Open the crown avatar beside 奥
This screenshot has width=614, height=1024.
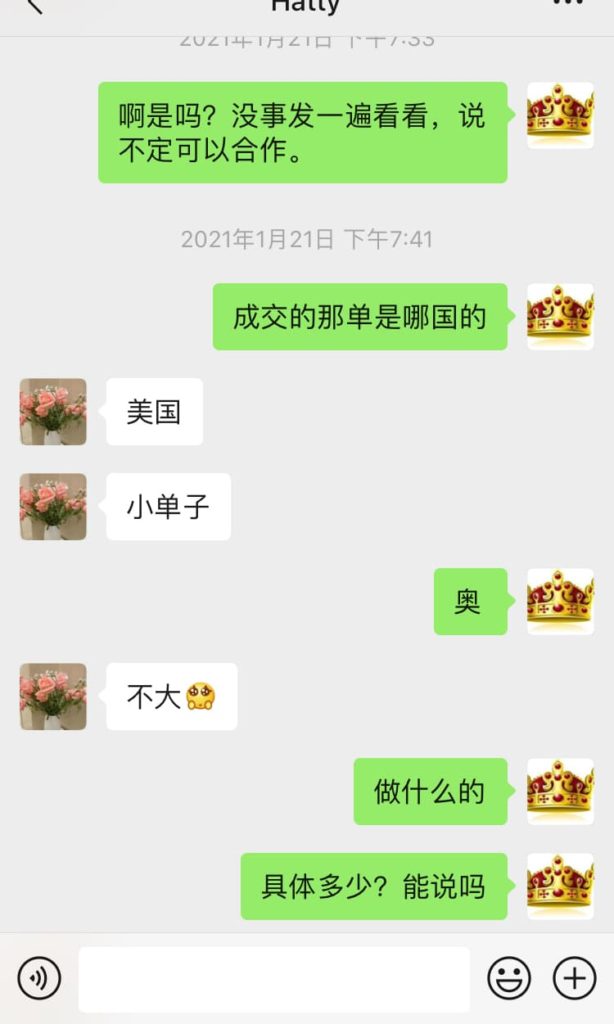tap(560, 601)
